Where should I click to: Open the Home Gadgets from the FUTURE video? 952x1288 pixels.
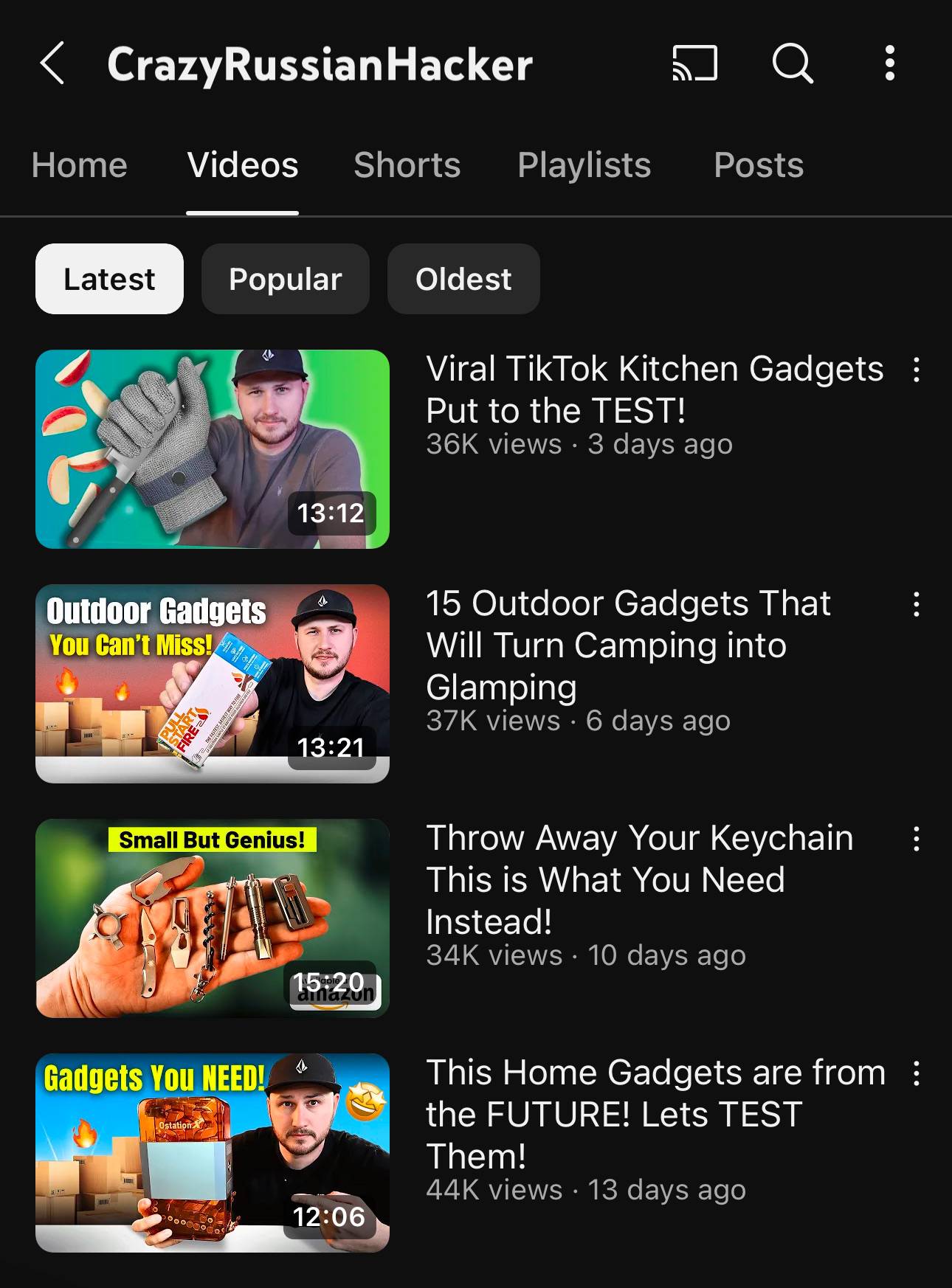(x=213, y=1153)
